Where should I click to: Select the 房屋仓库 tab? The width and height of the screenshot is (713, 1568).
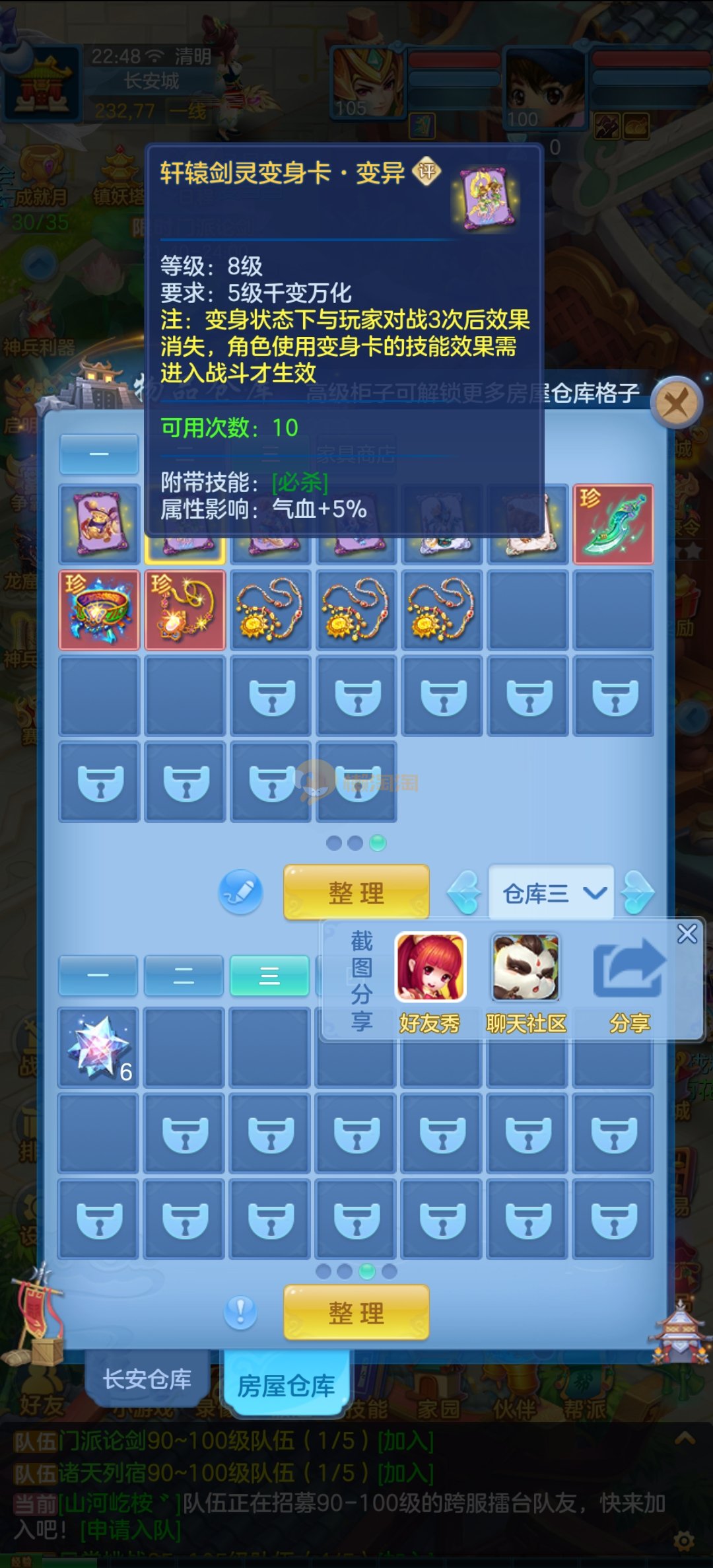[x=286, y=1386]
